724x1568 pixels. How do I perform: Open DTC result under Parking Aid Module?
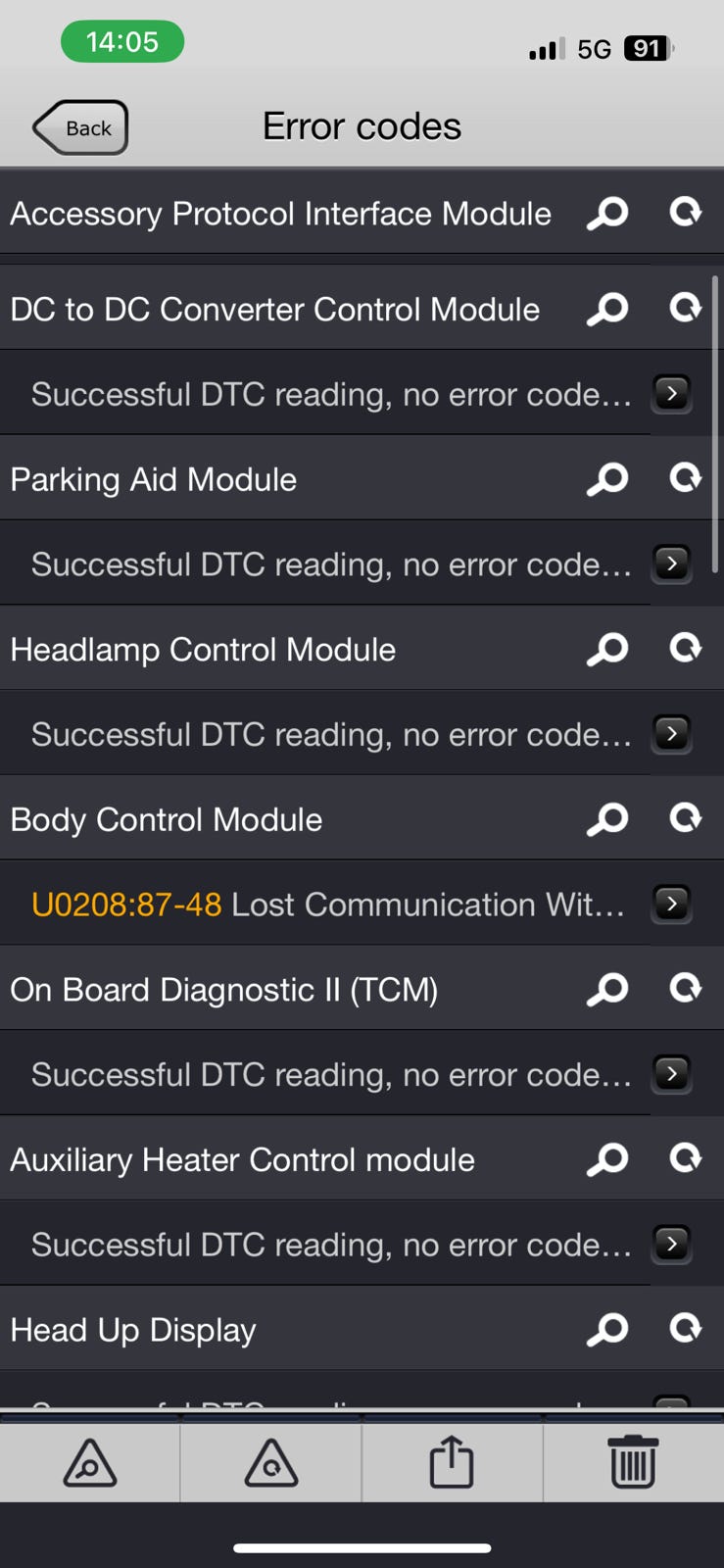click(x=671, y=563)
